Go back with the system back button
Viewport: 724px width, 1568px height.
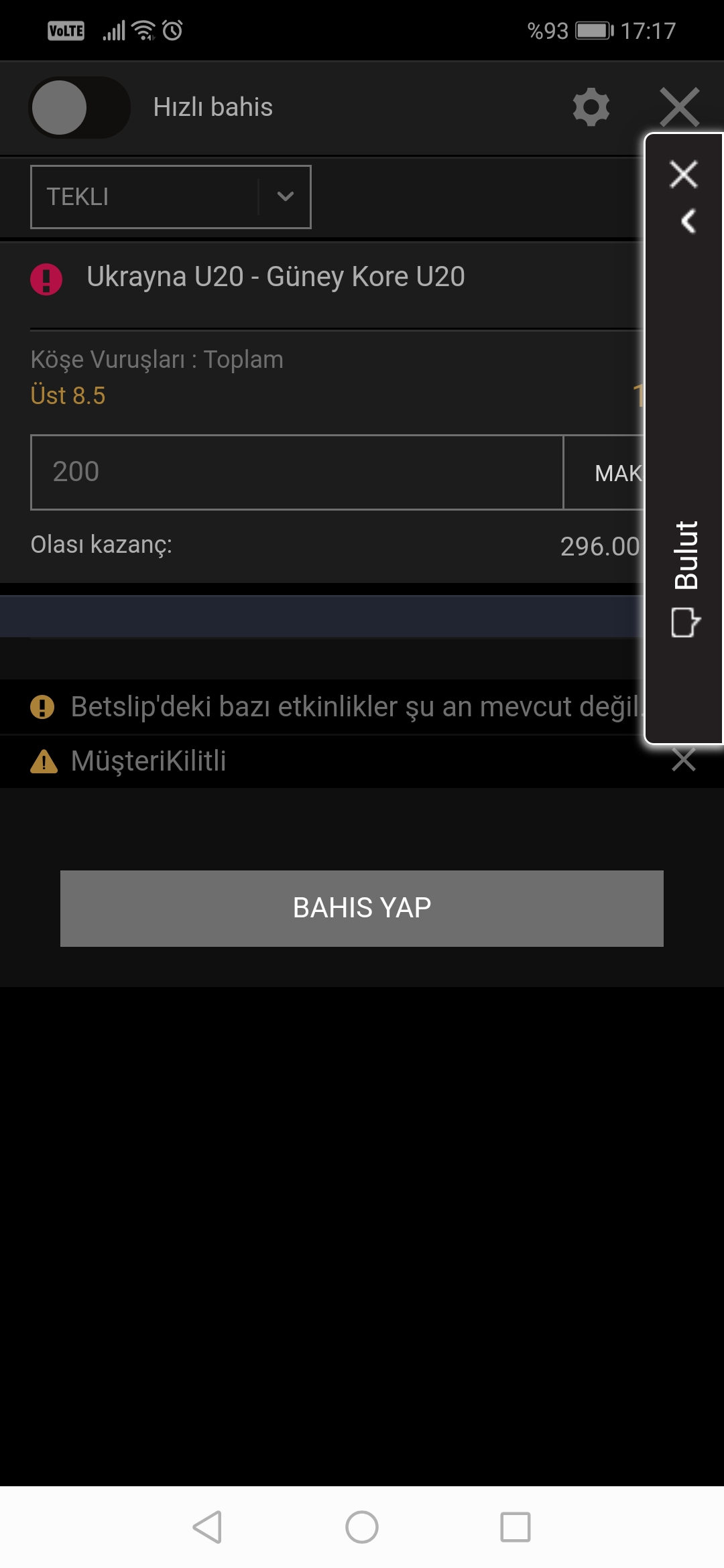(207, 1527)
